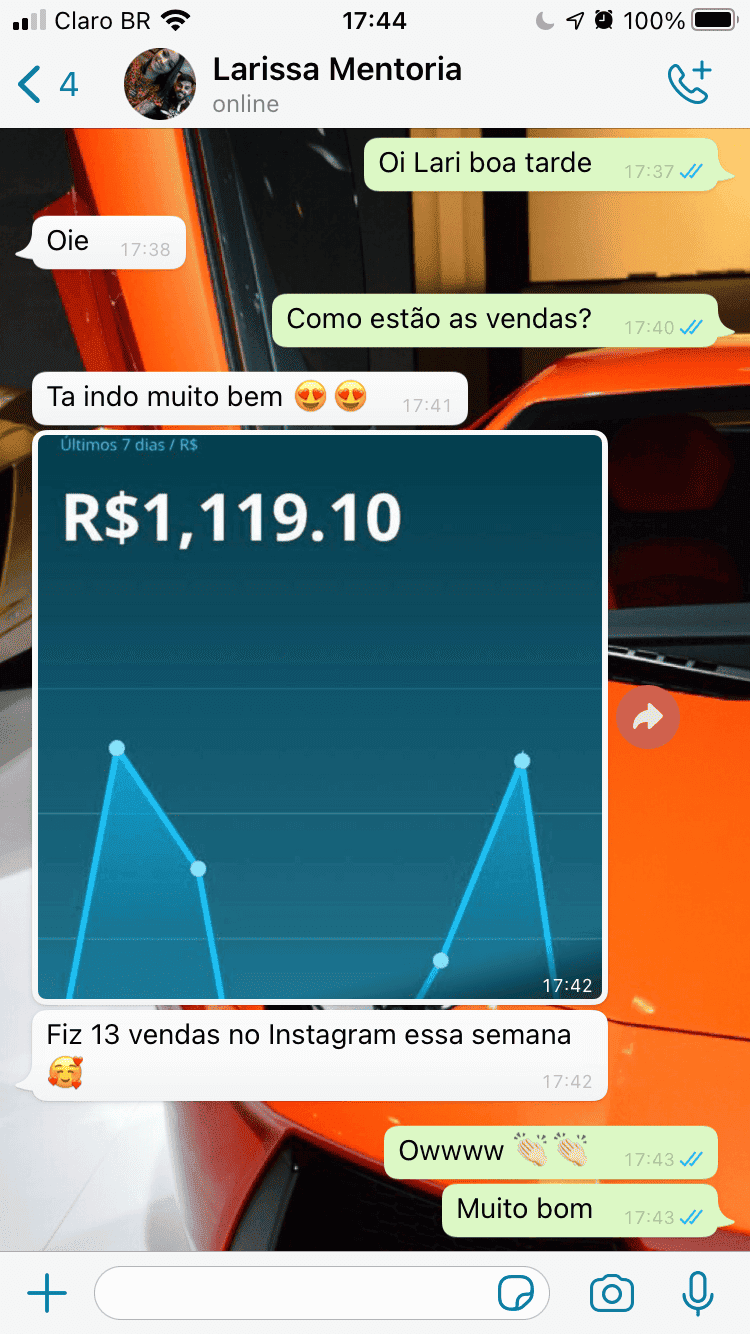Open the R$1,119.10 sales chart image
The width and height of the screenshot is (750, 1334).
(x=320, y=716)
